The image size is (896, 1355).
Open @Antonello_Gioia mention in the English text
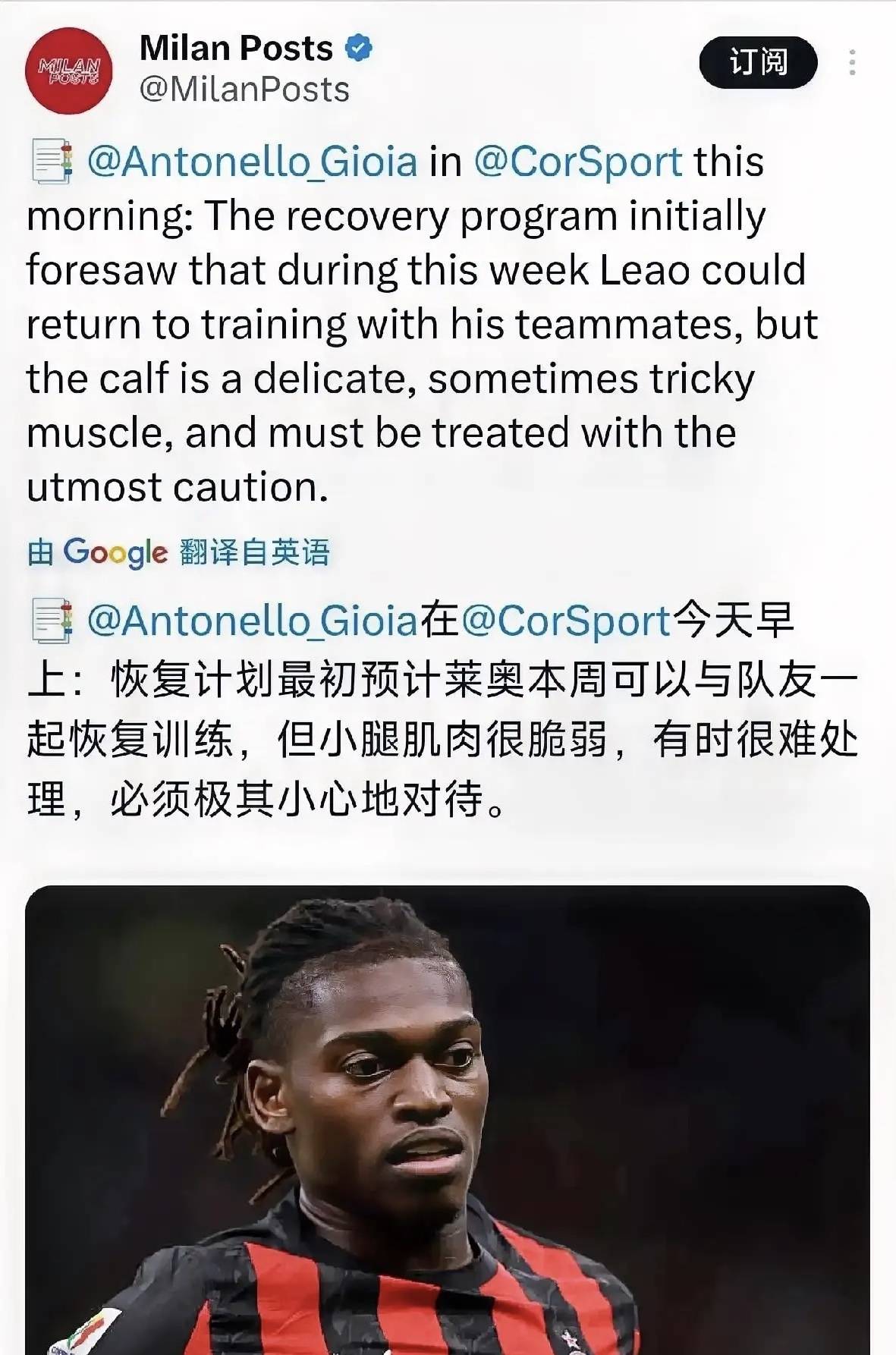(252, 162)
